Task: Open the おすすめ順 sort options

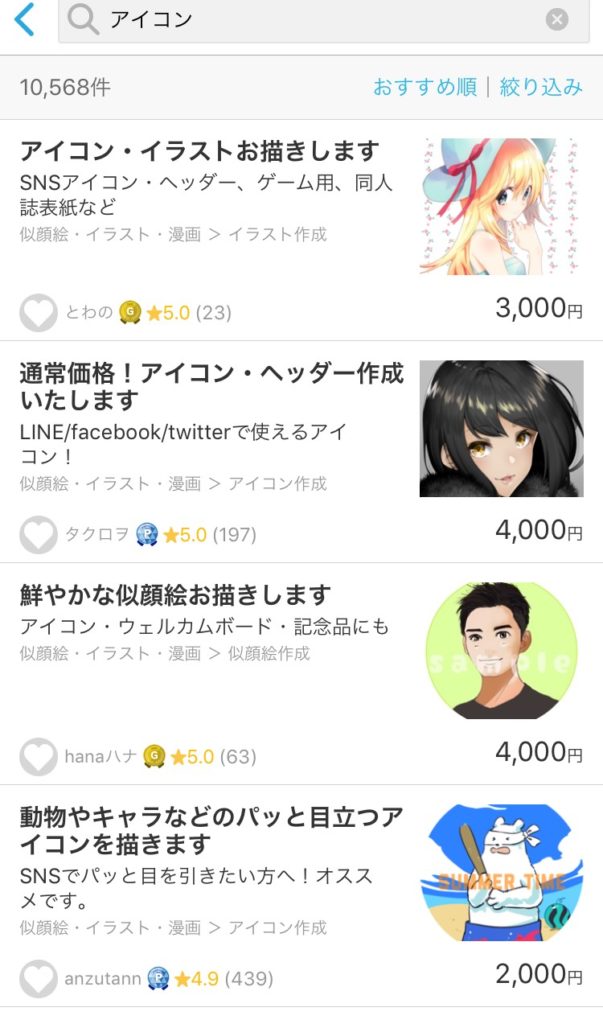Action: [425, 87]
